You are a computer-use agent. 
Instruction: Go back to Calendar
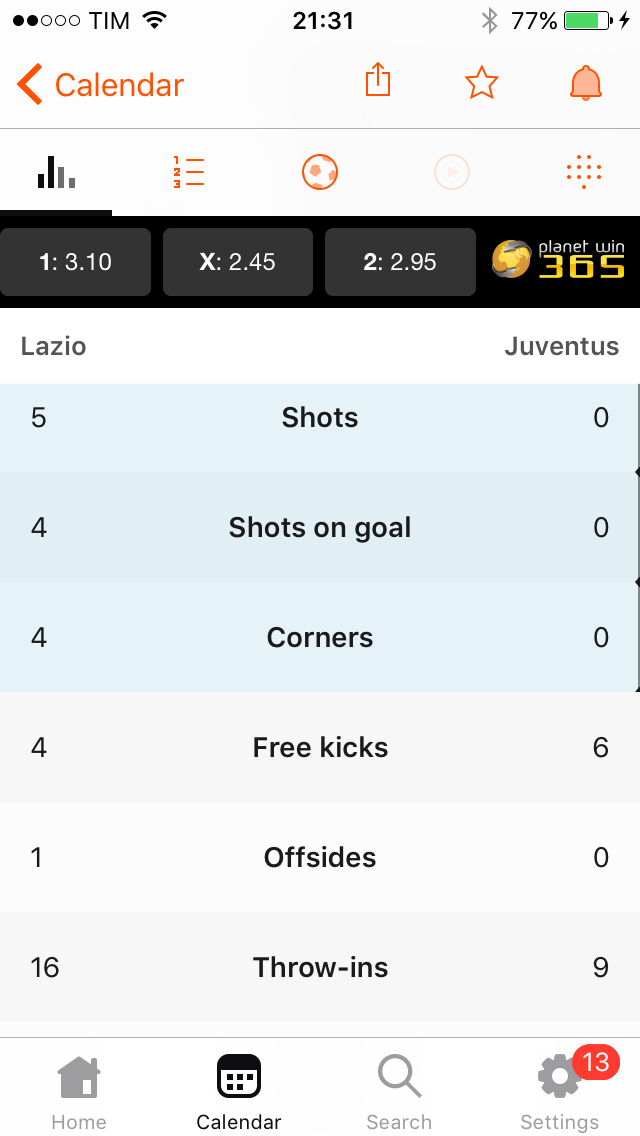pos(100,85)
